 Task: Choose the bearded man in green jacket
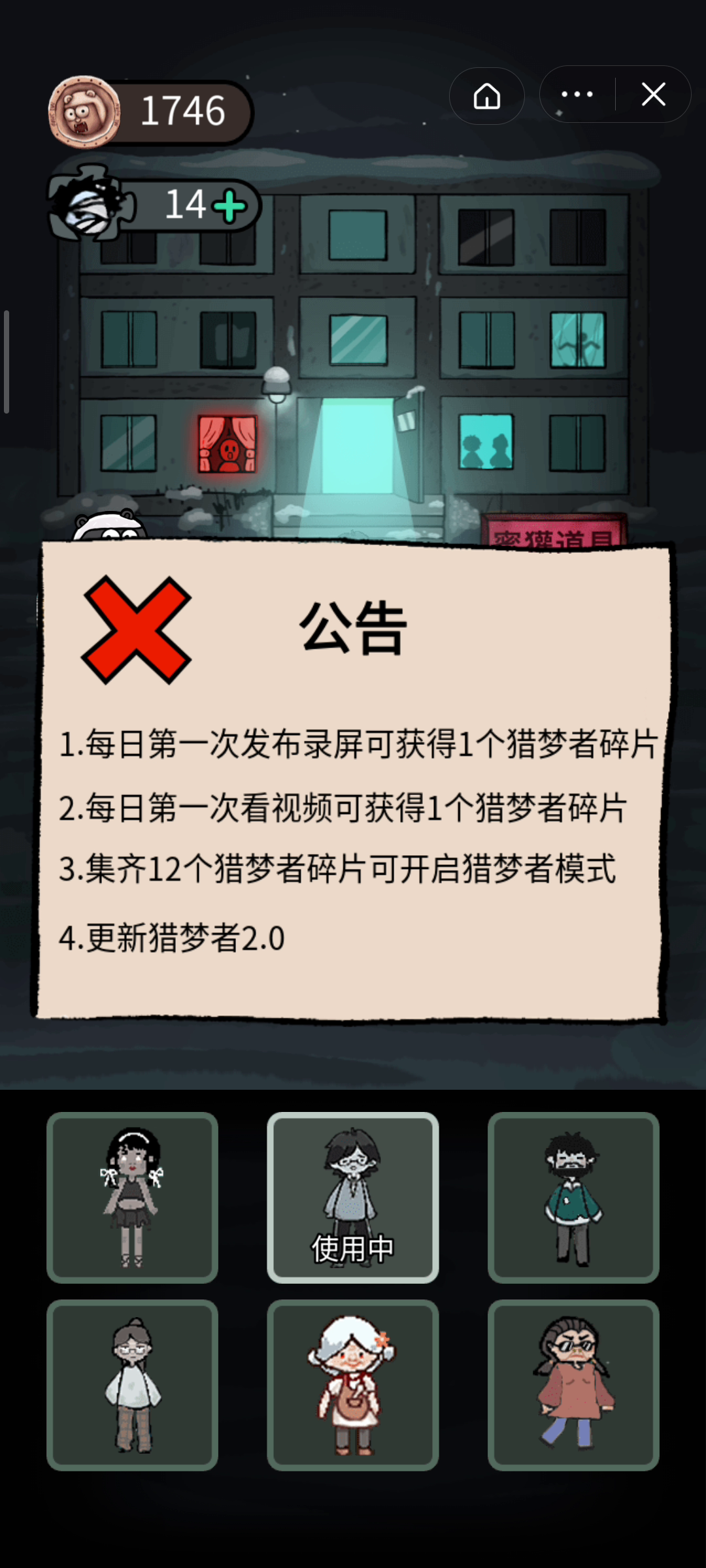coord(573,1198)
